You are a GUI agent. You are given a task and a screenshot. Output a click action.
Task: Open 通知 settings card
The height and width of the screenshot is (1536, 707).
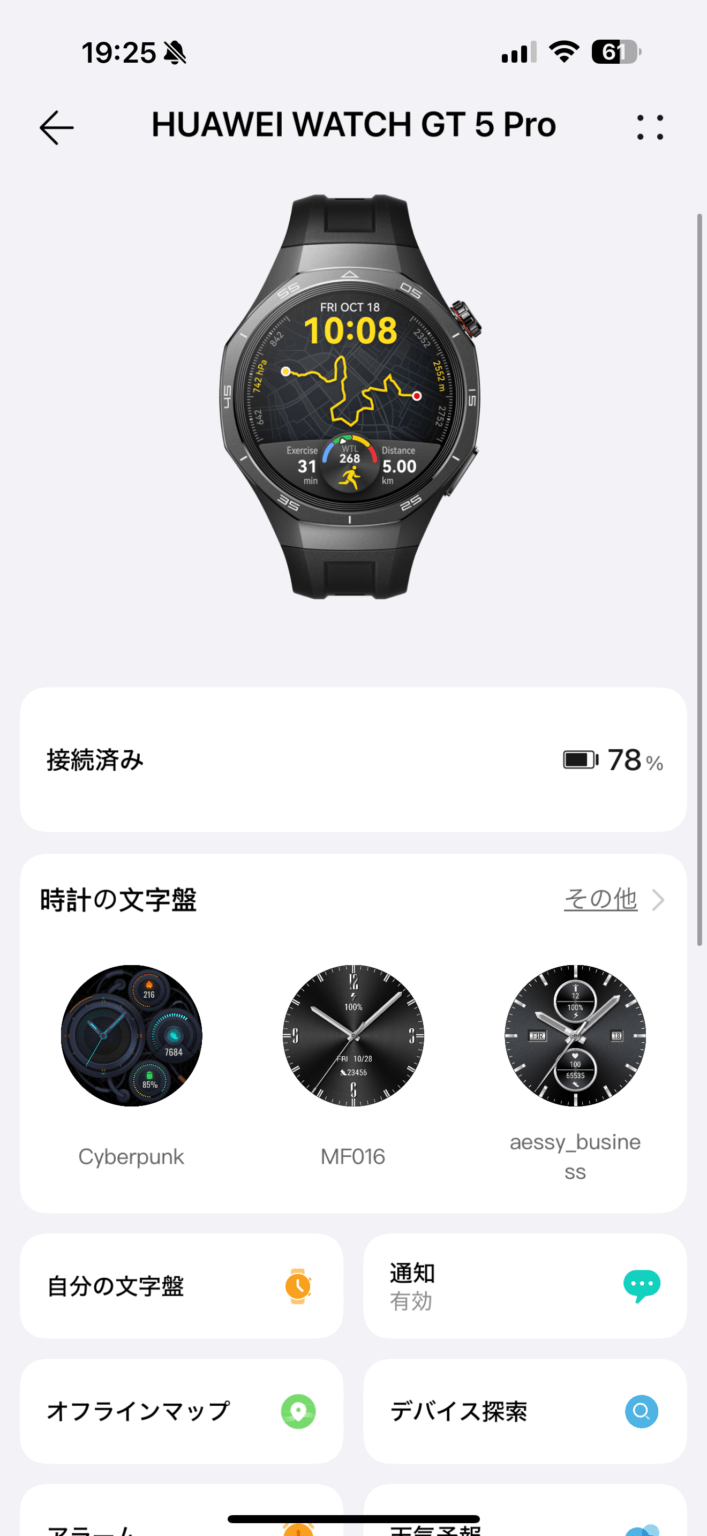click(x=524, y=1286)
